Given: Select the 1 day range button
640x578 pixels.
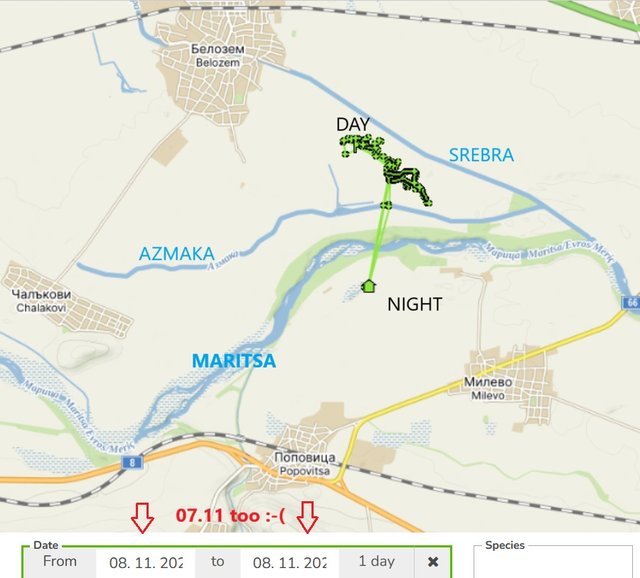Looking at the screenshot, I should [x=376, y=562].
